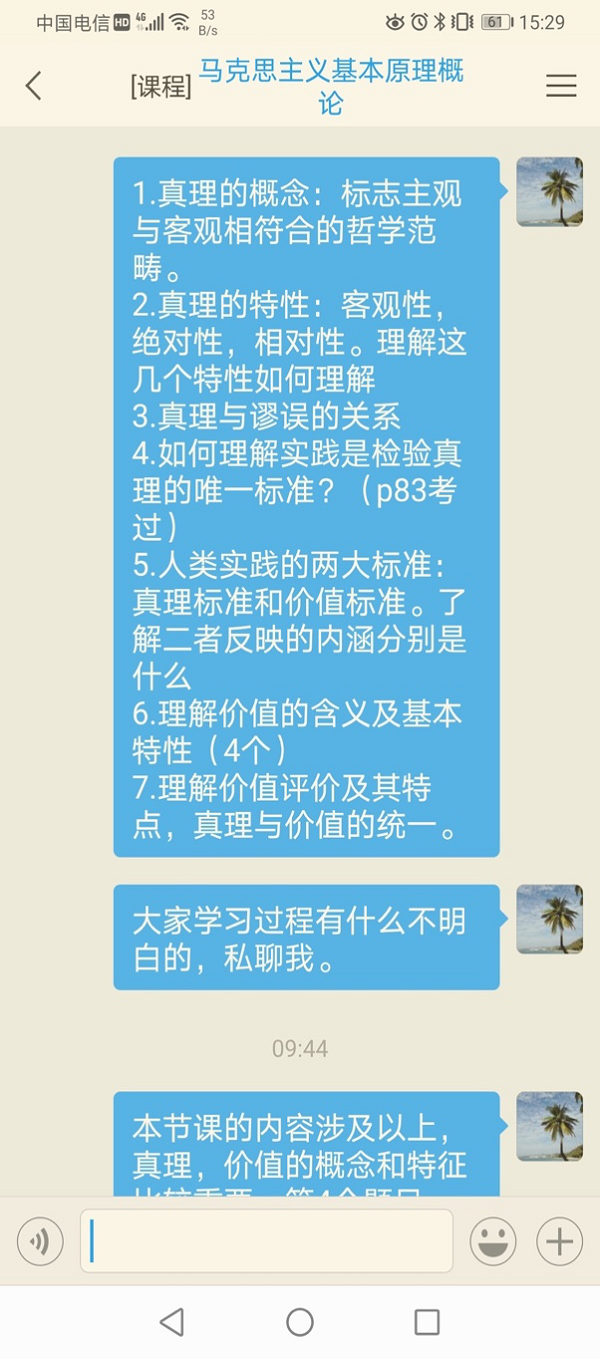Open sender avatar beside the 真理的概念 message
This screenshot has height=1359, width=600.
(x=549, y=192)
